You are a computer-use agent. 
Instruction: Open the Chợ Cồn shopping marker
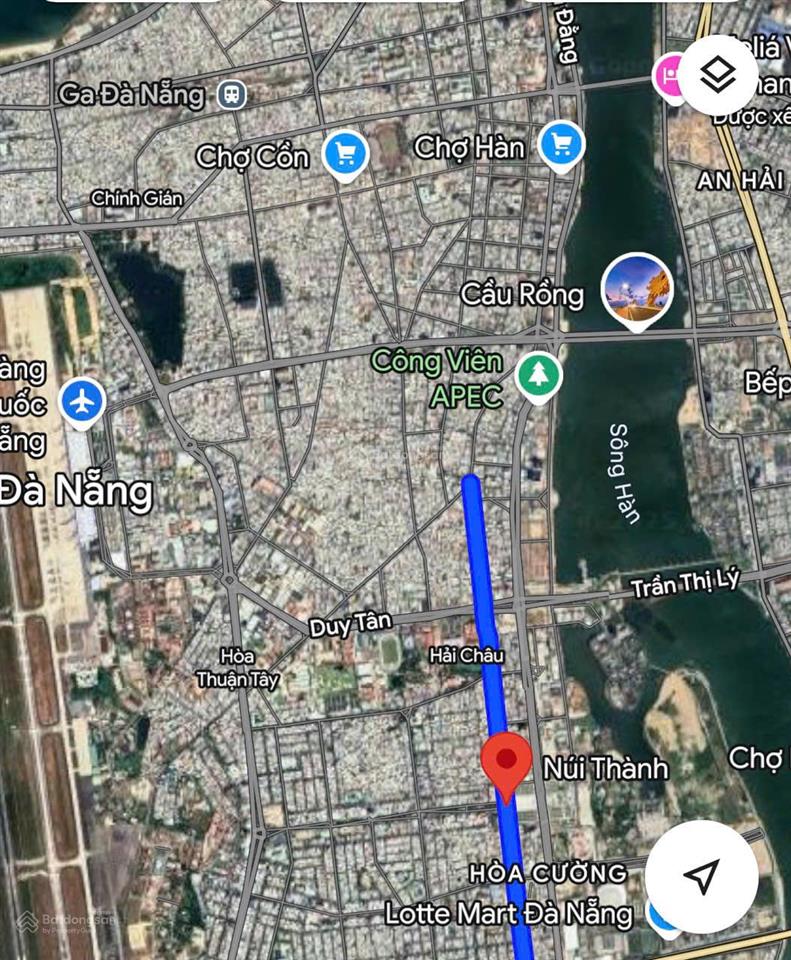(346, 154)
